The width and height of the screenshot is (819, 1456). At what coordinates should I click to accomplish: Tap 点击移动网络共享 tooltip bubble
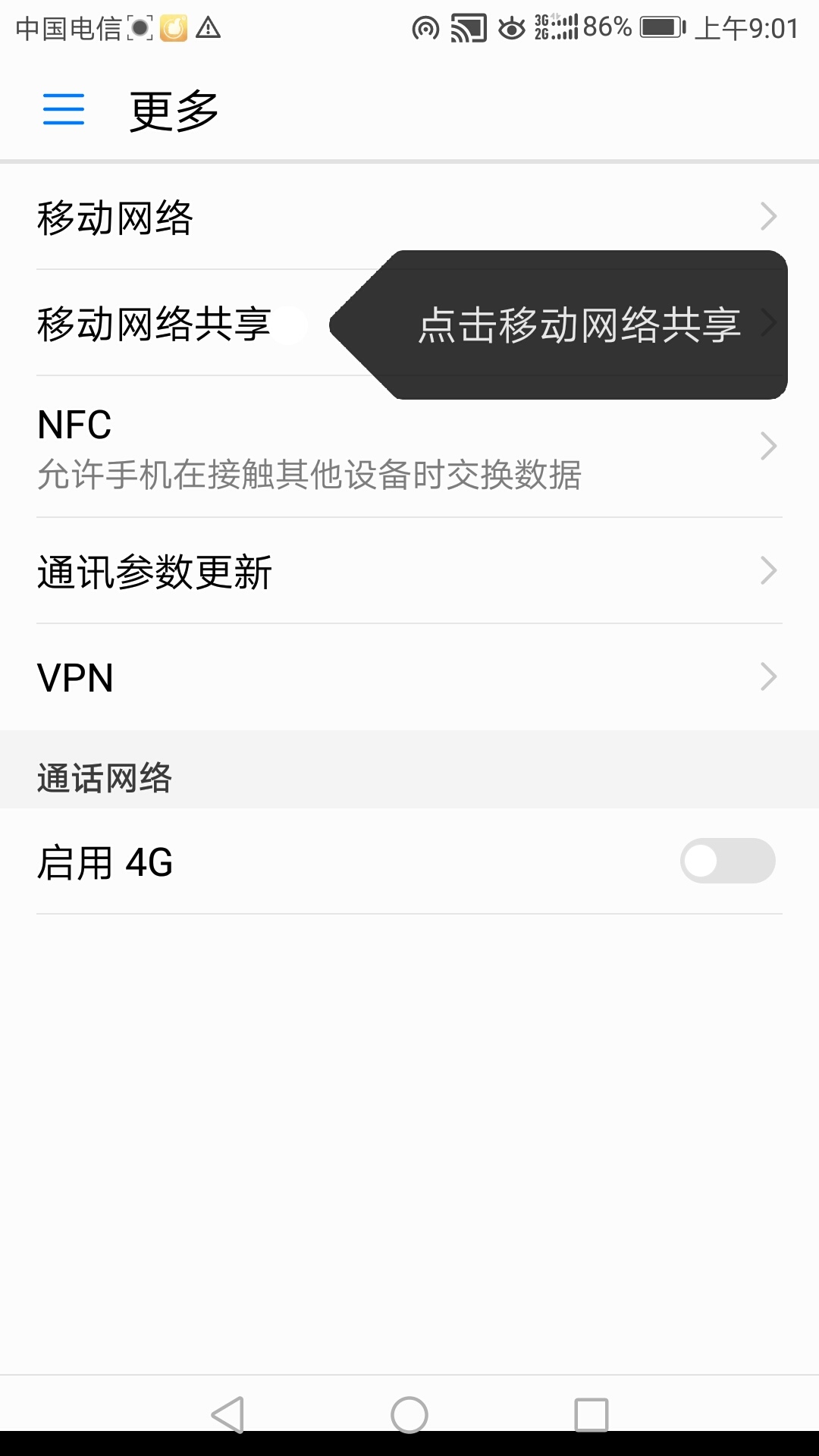tap(580, 325)
